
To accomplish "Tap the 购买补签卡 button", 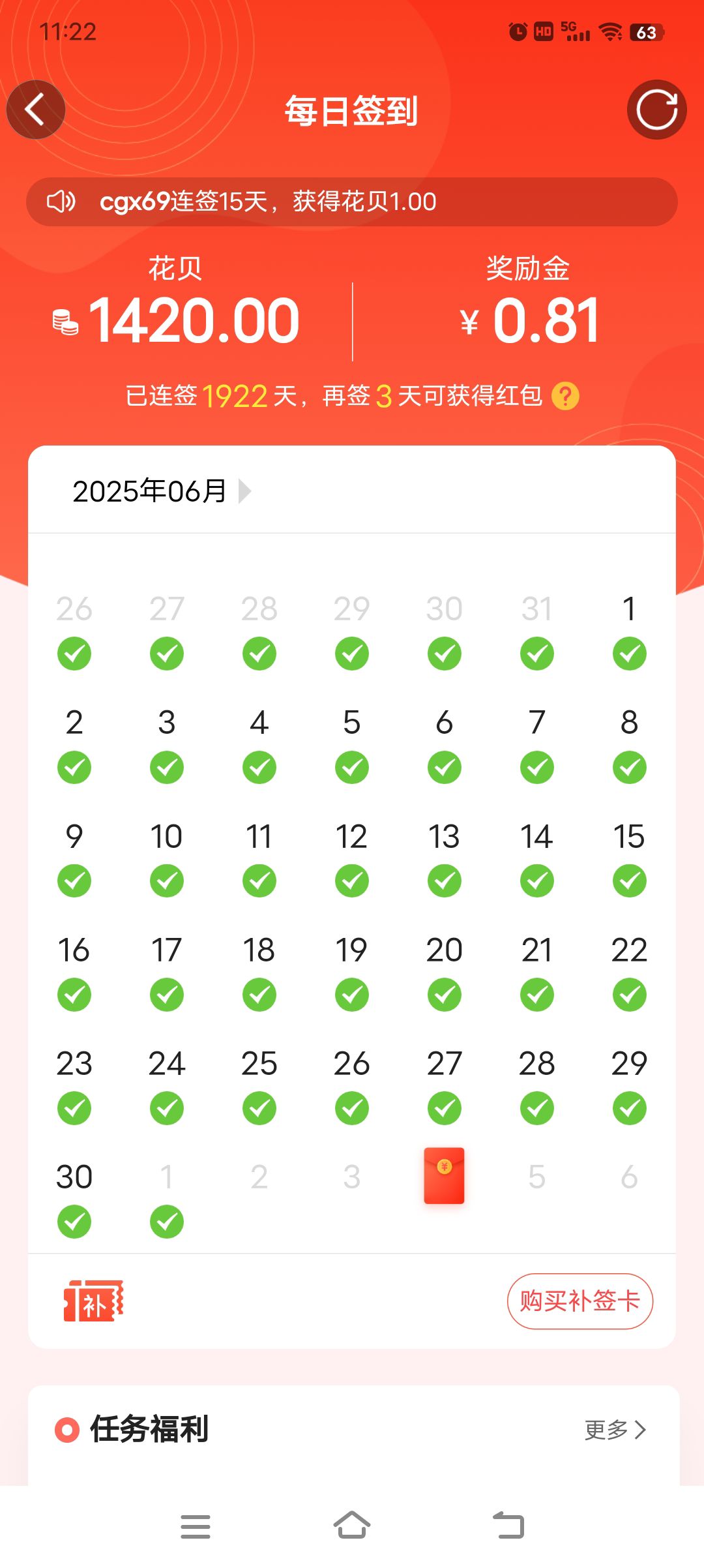I will [580, 1301].
